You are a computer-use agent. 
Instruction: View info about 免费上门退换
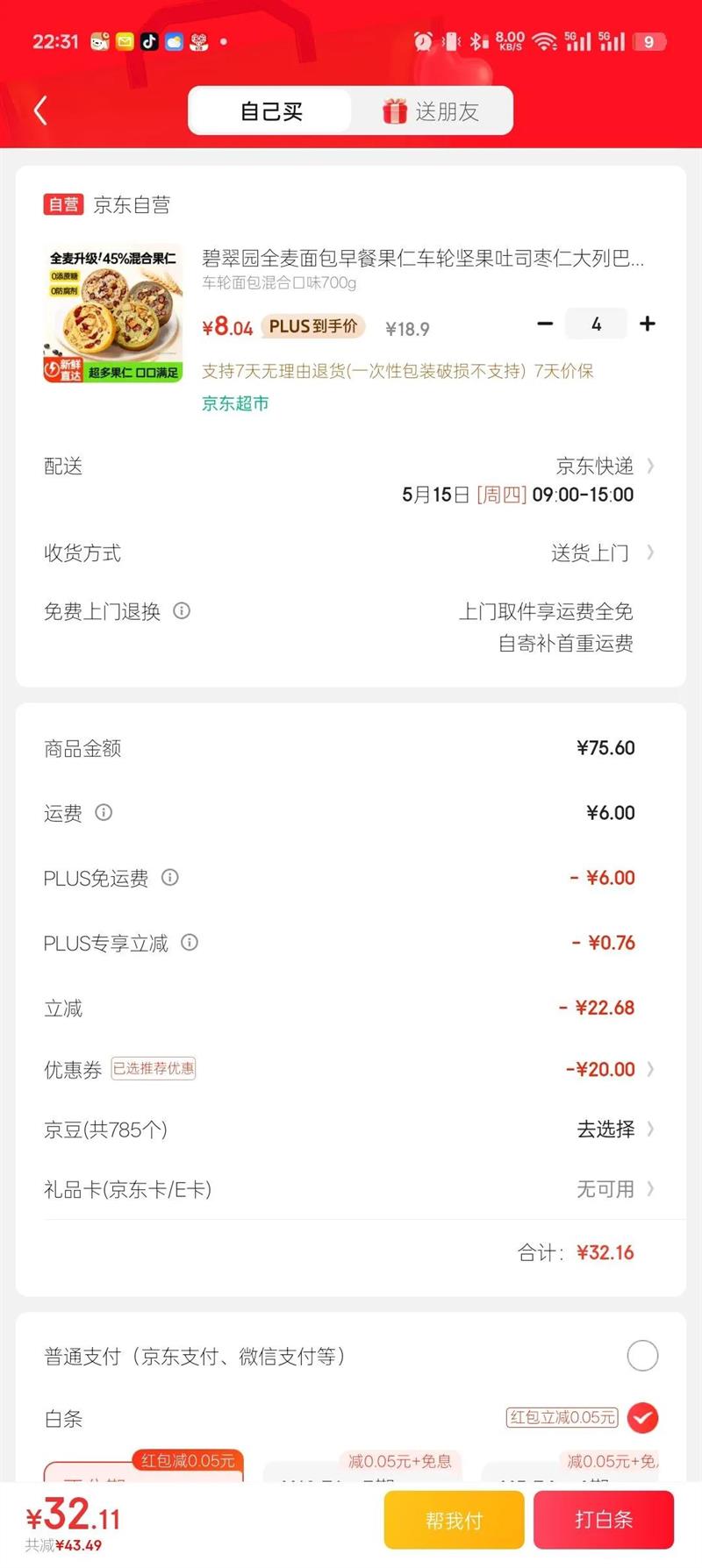[x=182, y=611]
